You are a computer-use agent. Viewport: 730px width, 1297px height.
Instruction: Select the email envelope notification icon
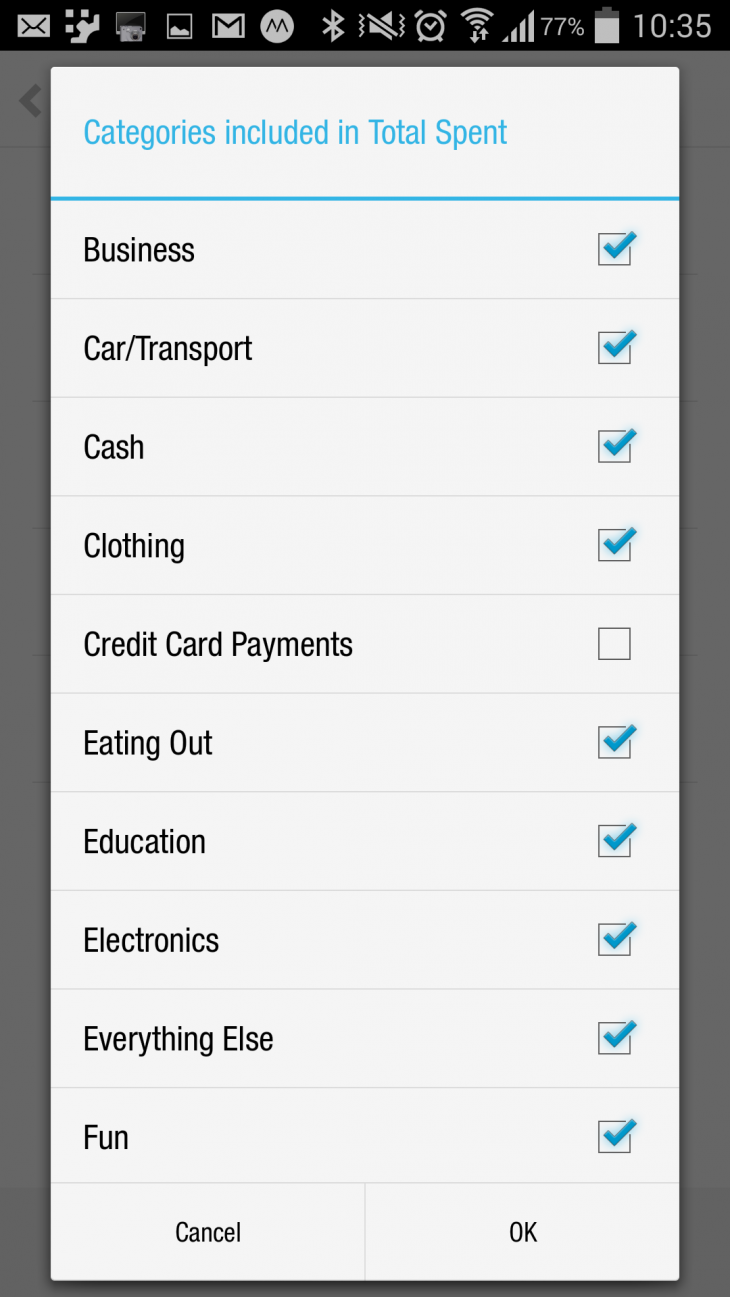33,26
